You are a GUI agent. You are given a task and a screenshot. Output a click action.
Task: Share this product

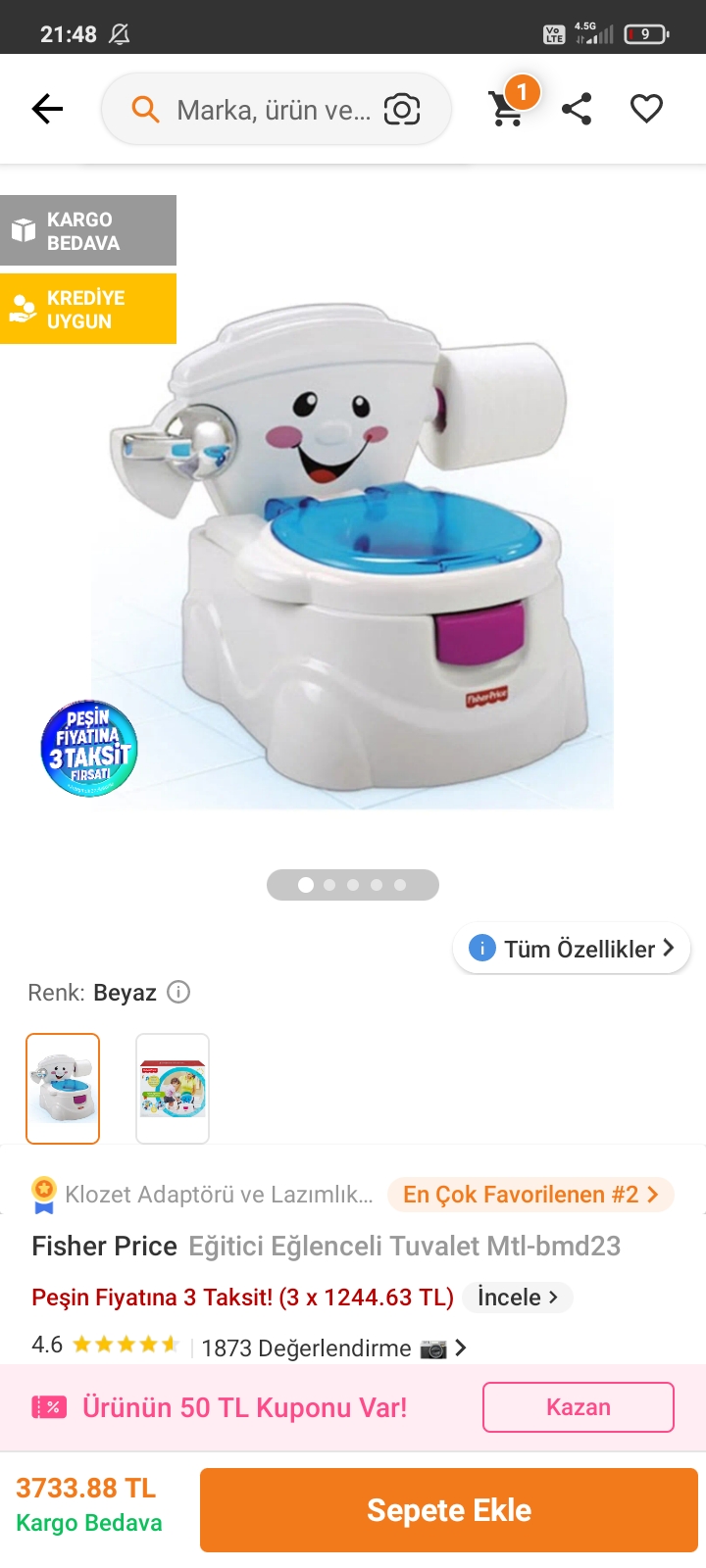coord(577,109)
